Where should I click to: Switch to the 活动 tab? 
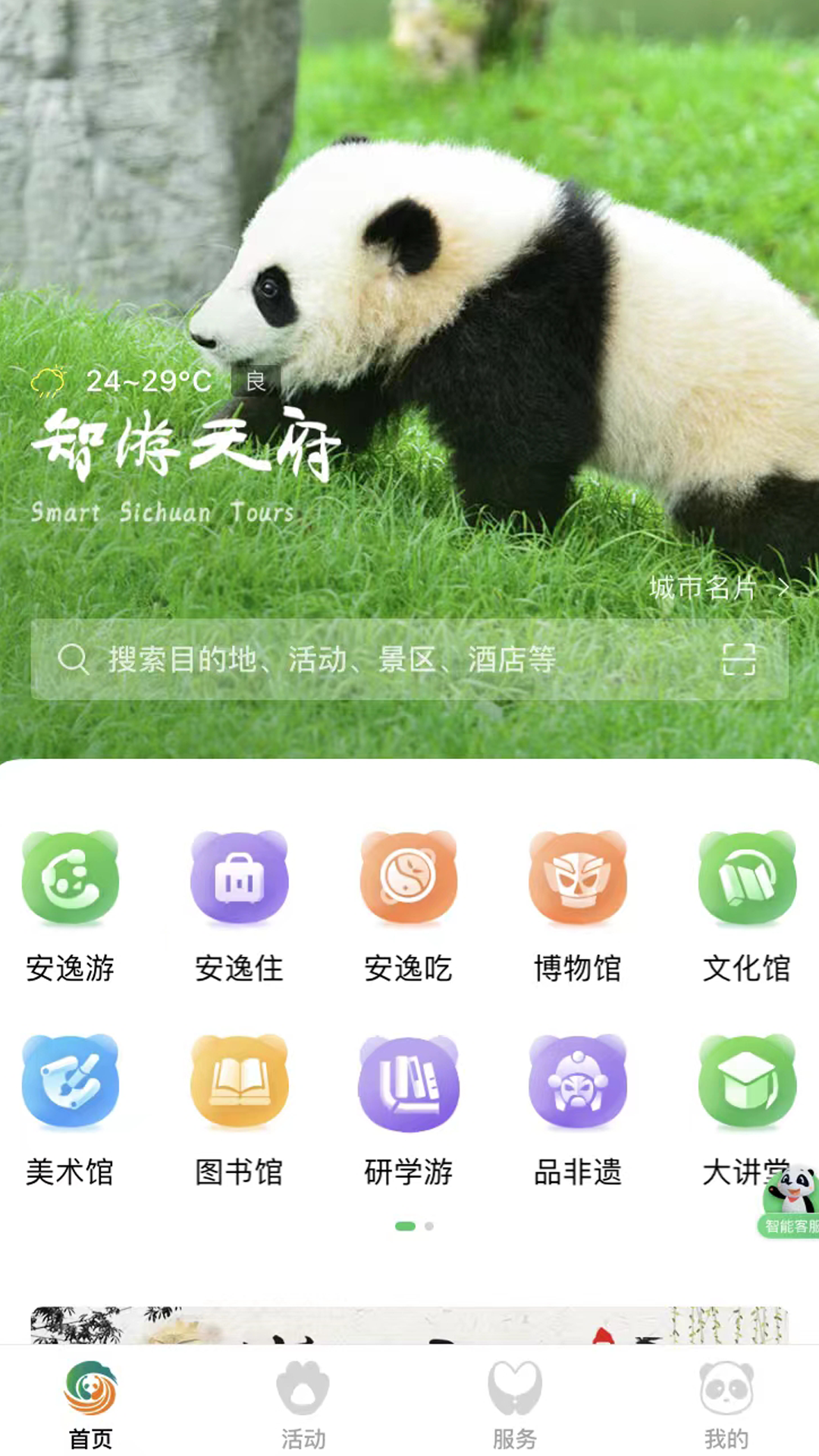(x=303, y=1404)
